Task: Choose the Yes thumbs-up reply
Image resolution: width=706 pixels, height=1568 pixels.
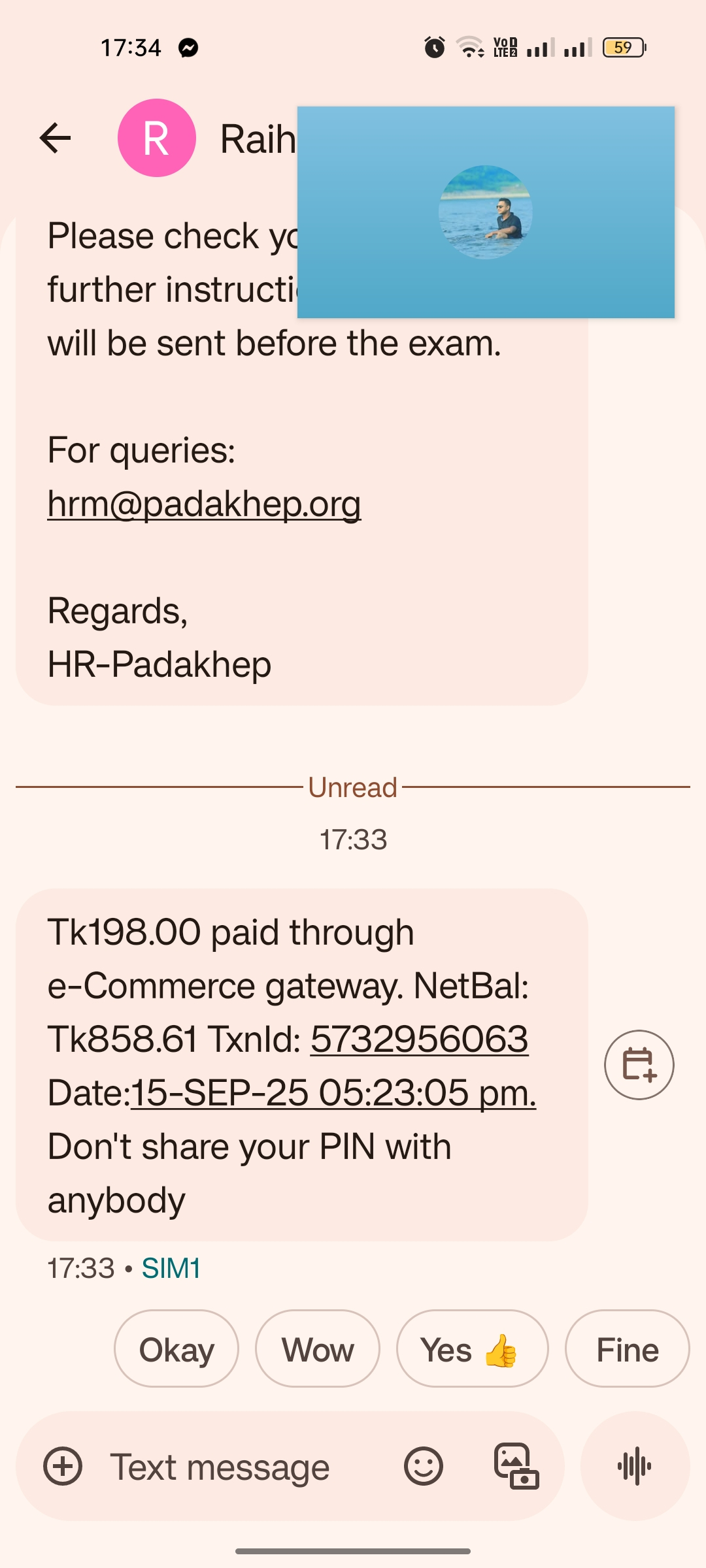Action: click(x=472, y=1349)
